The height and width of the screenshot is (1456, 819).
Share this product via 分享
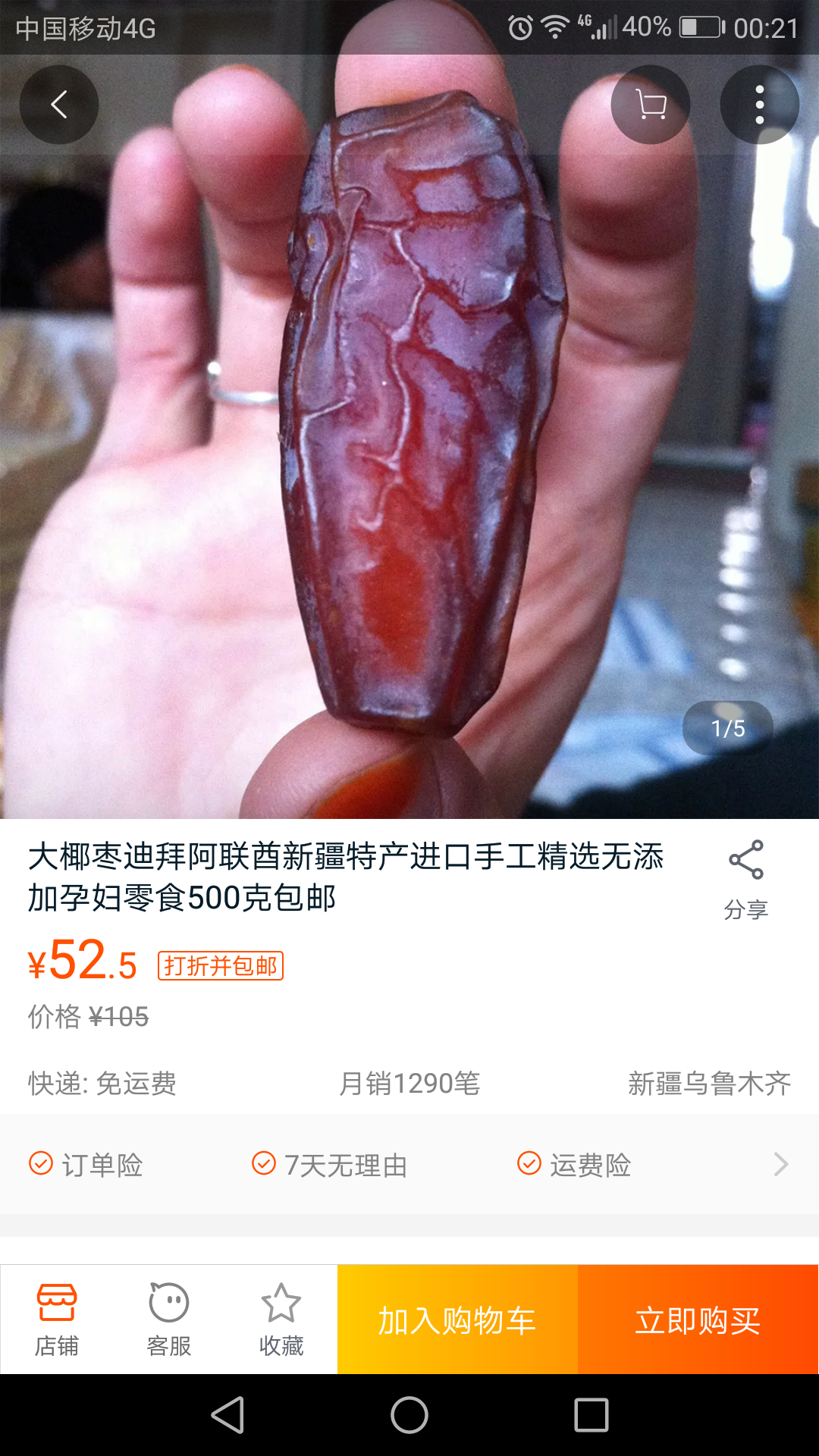tap(746, 880)
